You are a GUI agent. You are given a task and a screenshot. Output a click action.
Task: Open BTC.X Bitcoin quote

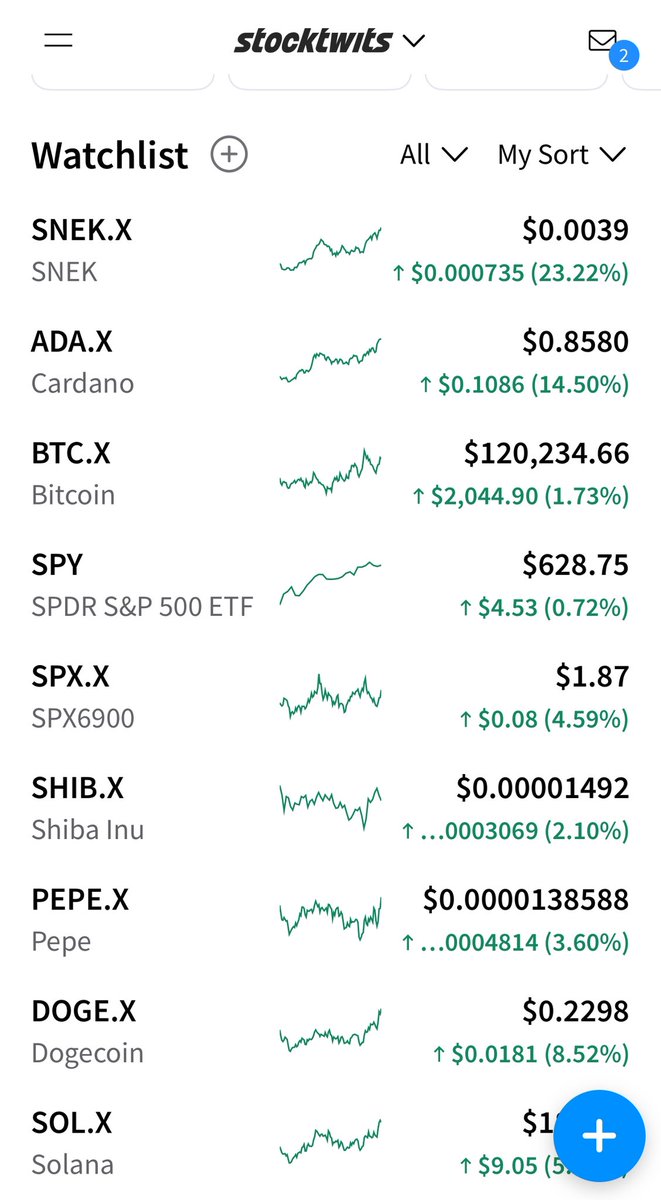330,474
